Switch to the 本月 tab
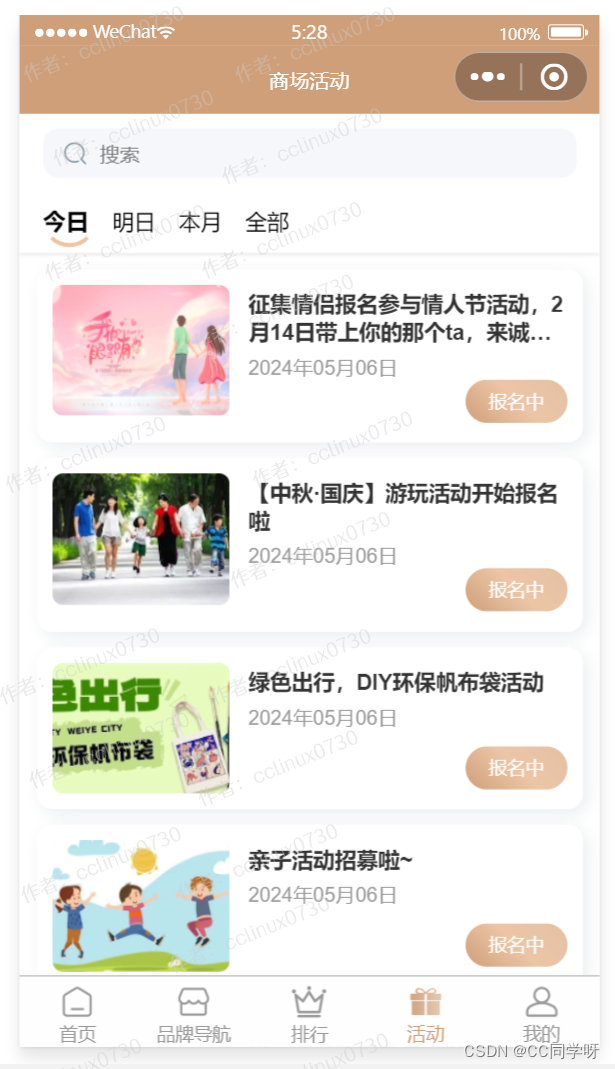This screenshot has height=1069, width=615. (200, 222)
